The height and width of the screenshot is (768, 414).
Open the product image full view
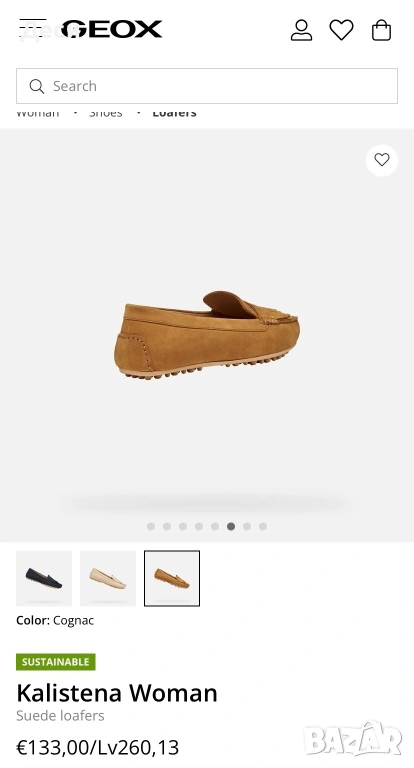point(207,335)
